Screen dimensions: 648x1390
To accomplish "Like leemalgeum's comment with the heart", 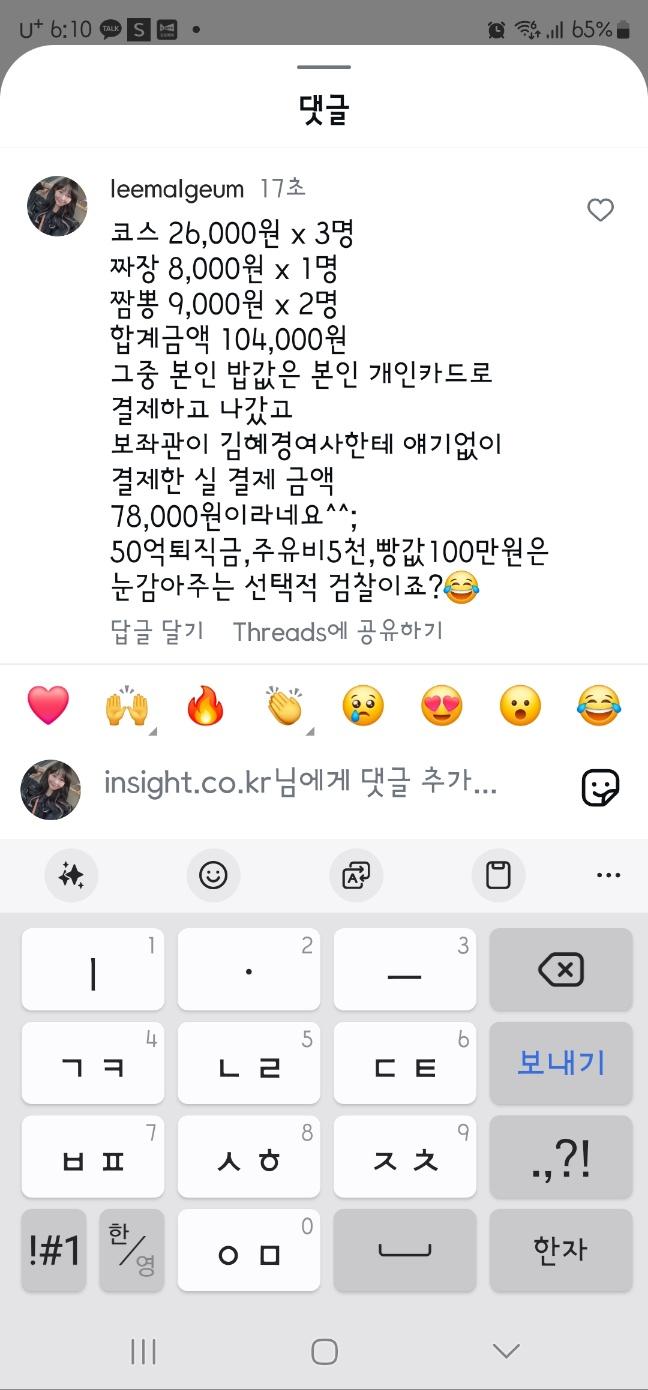I will [x=600, y=210].
